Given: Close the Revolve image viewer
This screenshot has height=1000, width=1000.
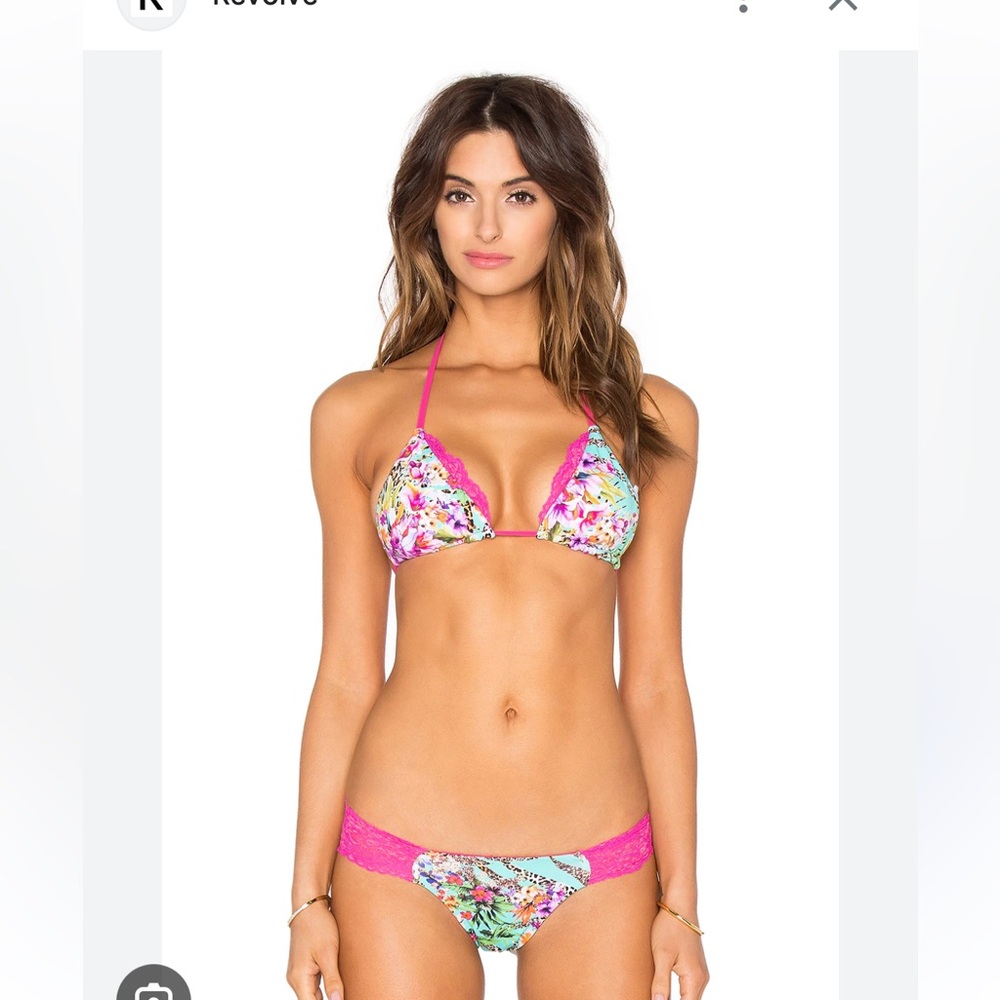Looking at the screenshot, I should tap(842, 4).
